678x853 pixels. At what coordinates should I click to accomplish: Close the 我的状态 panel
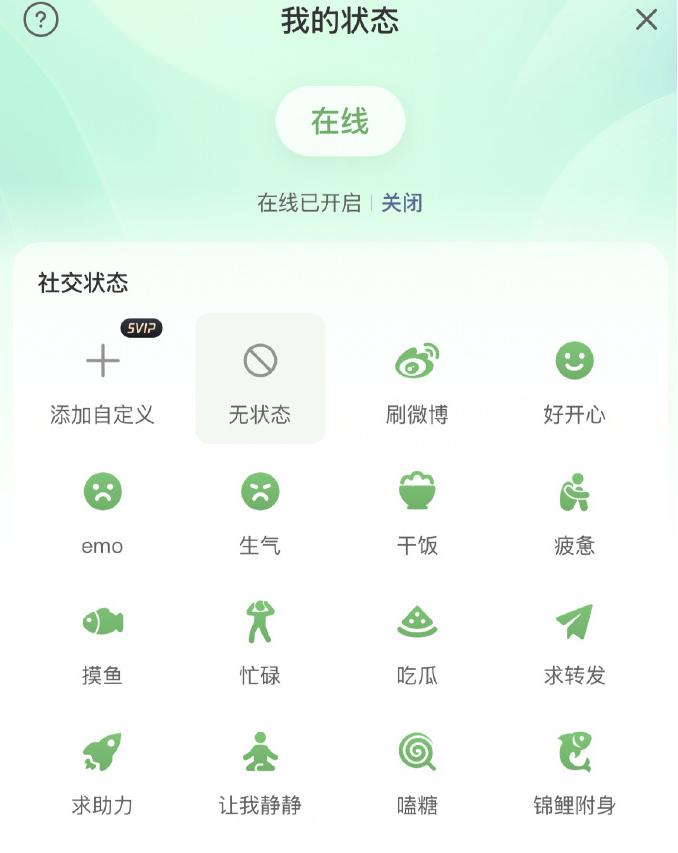coord(647,20)
